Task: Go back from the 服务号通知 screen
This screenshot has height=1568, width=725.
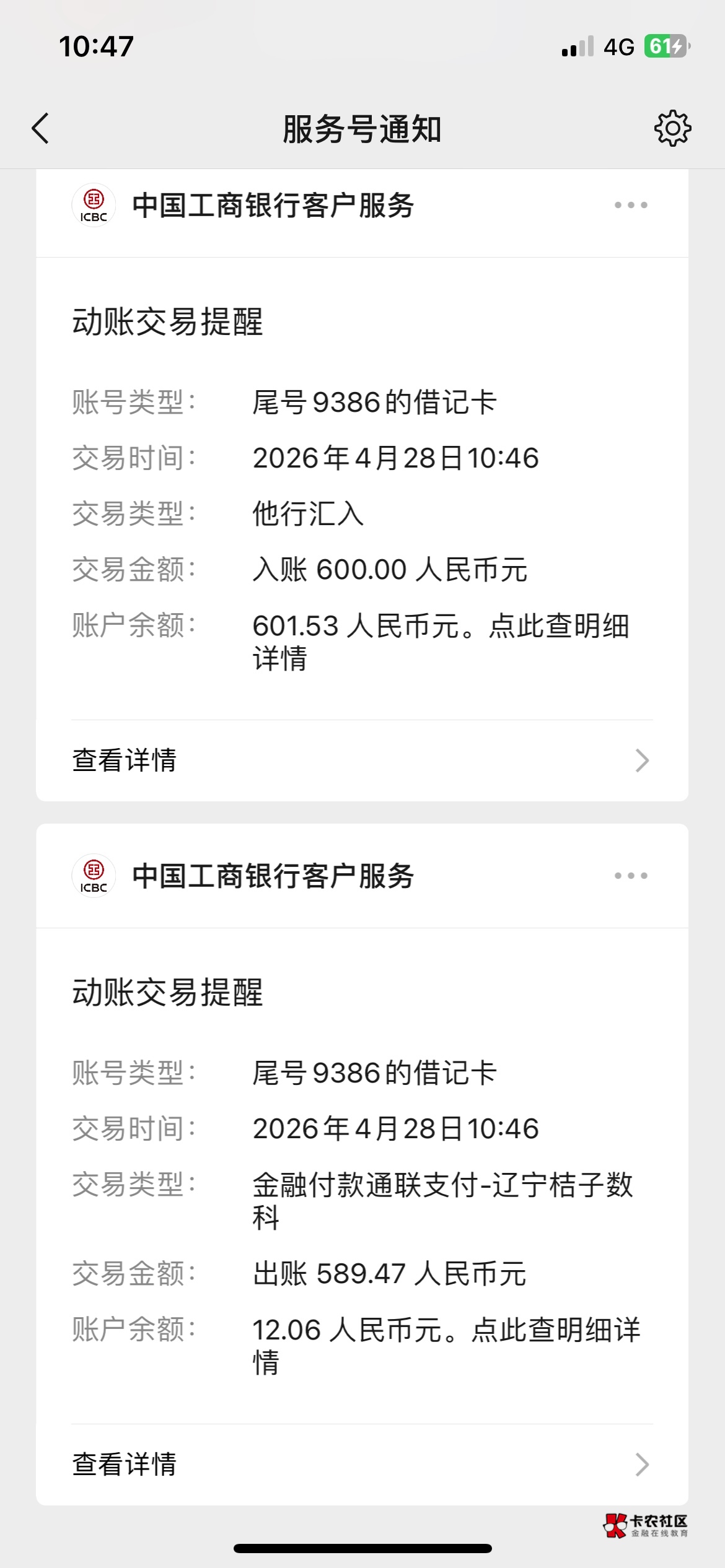Action: (41, 129)
